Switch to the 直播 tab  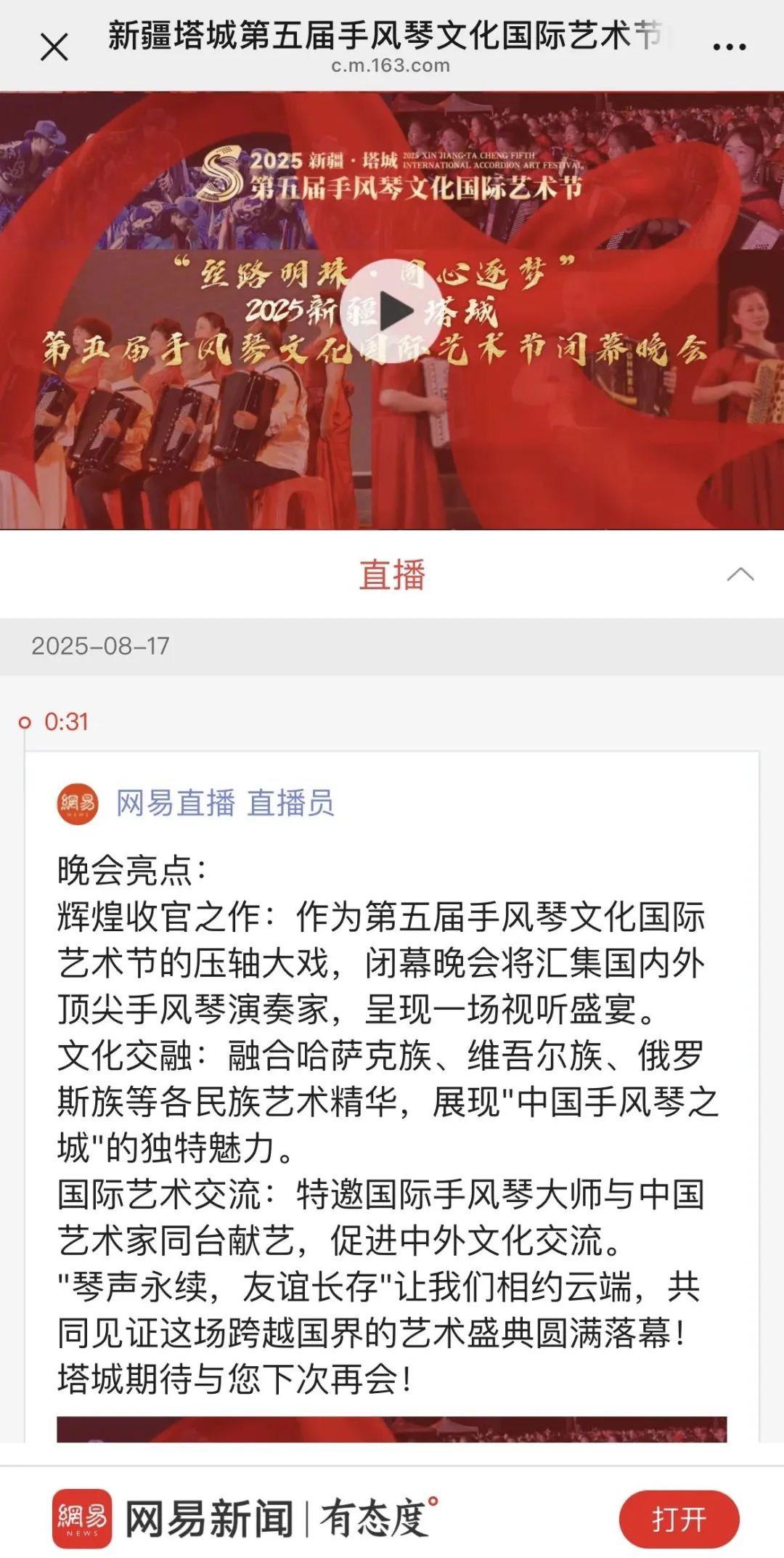(391, 575)
